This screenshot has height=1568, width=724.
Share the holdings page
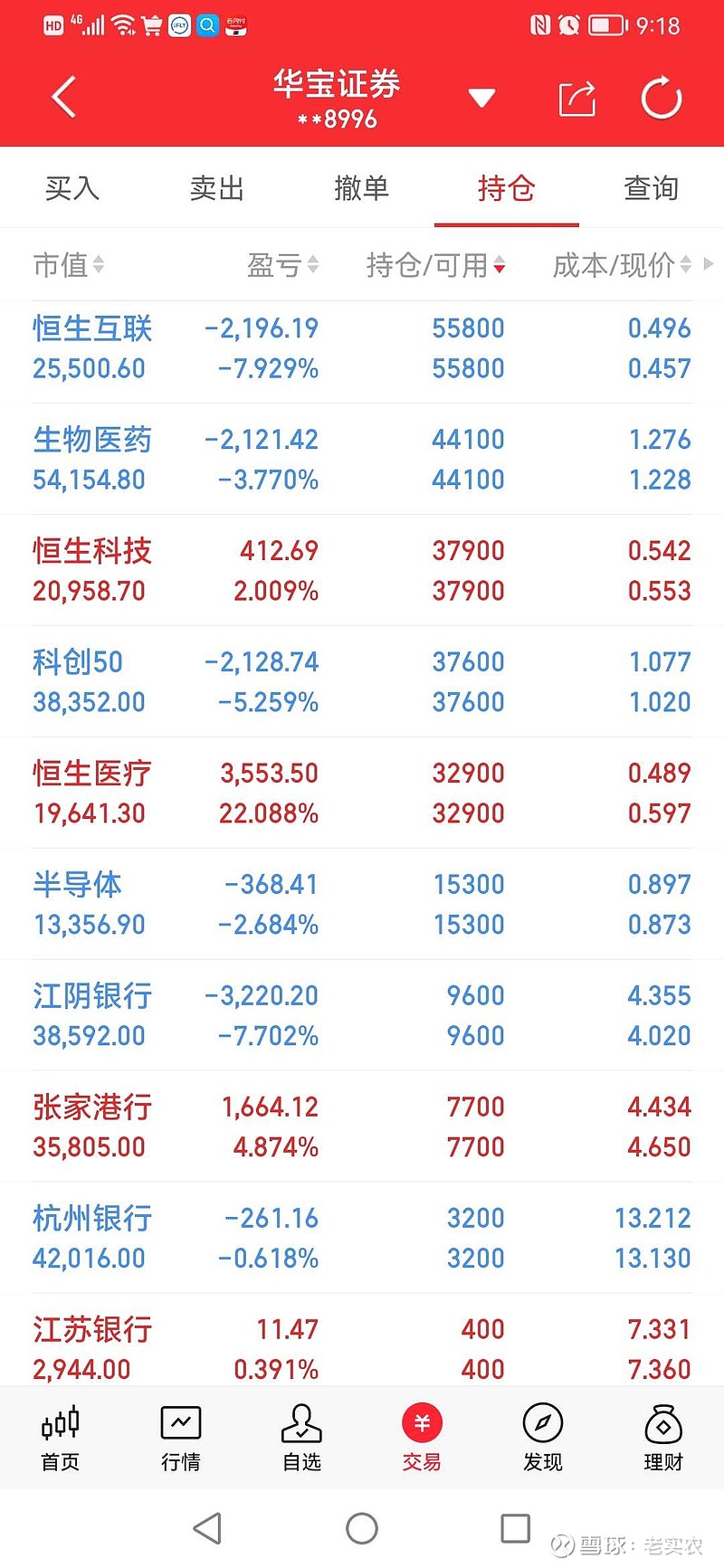click(577, 99)
